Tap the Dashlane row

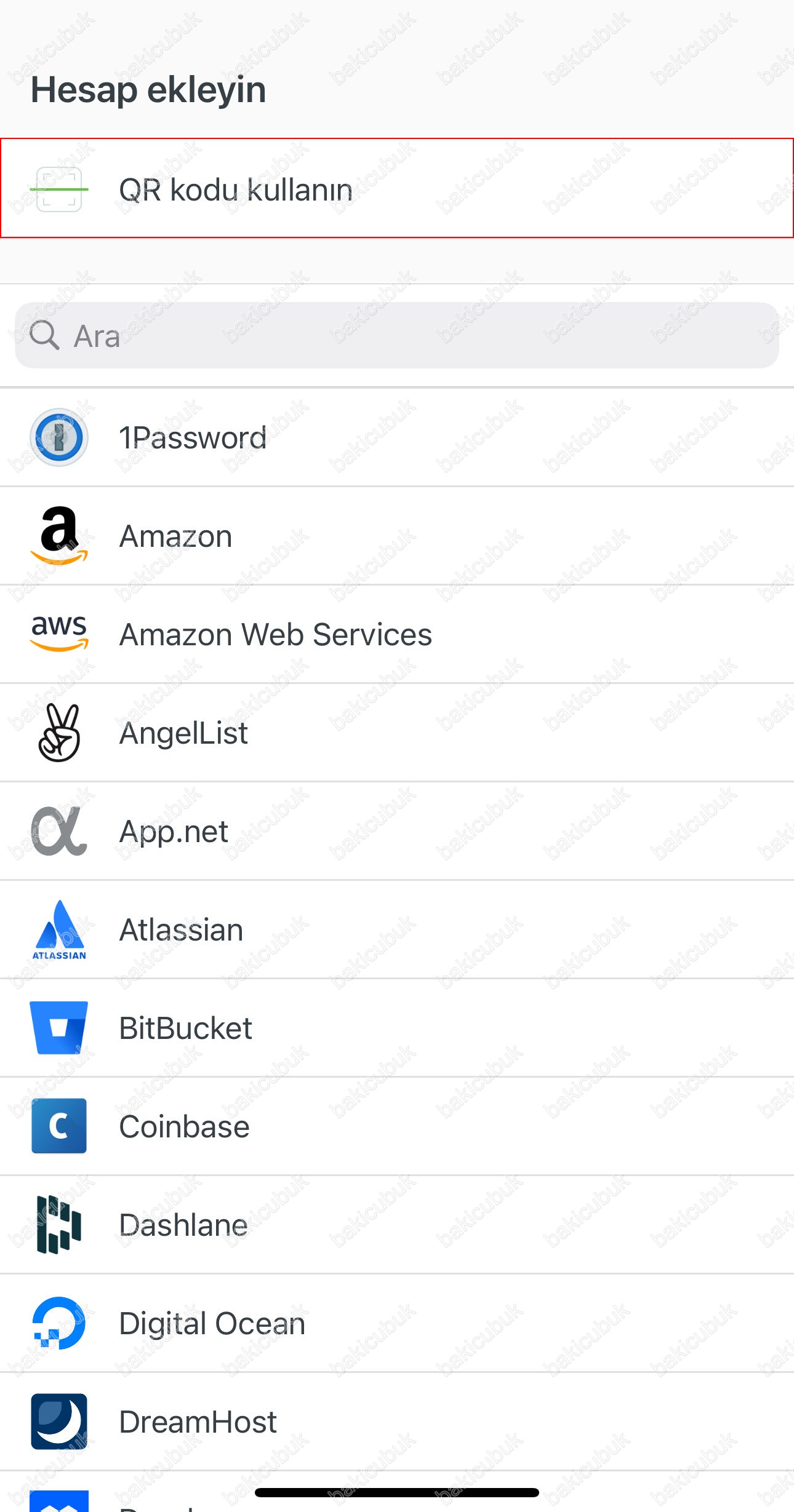coord(397,1225)
